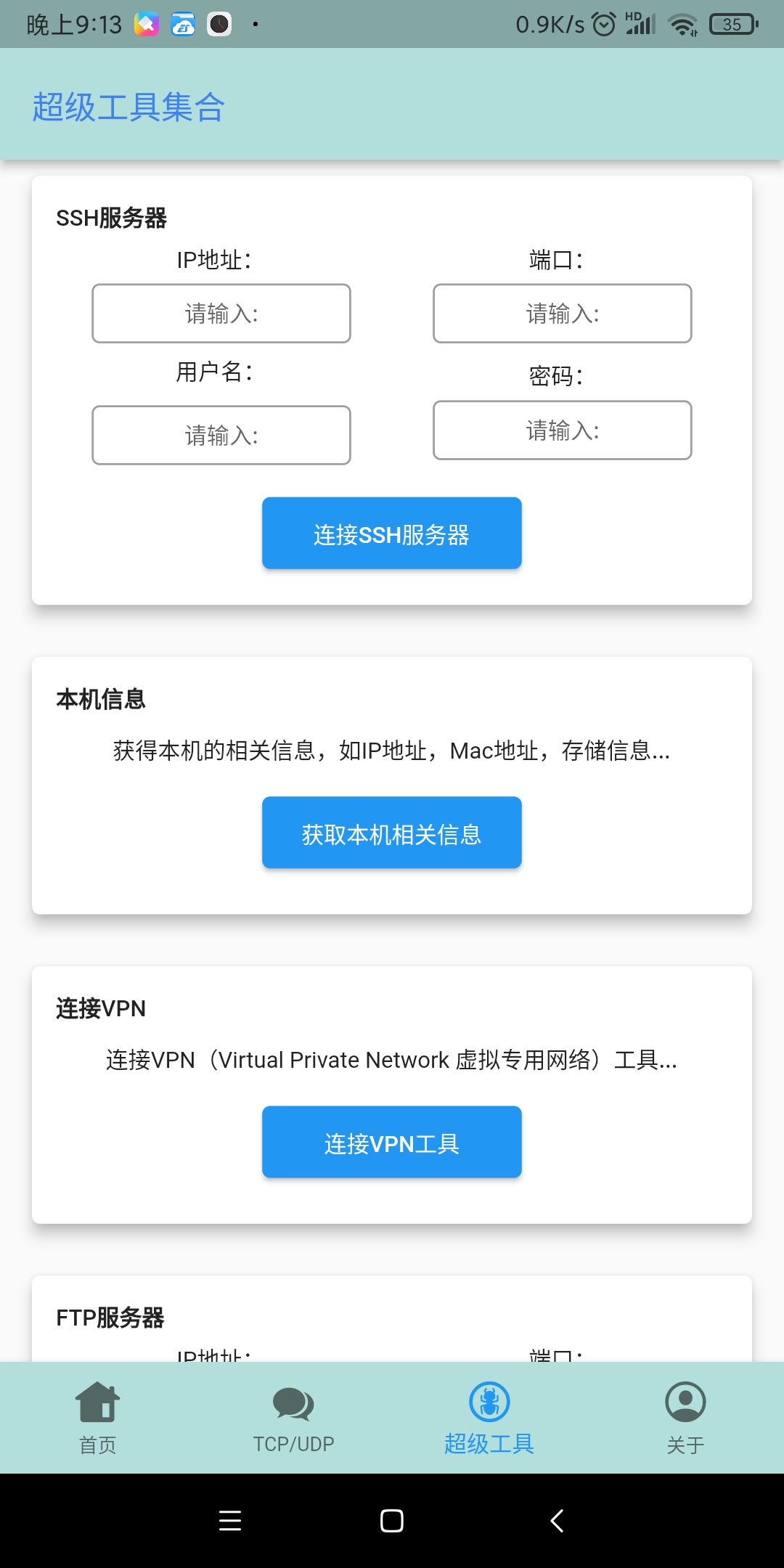Viewport: 784px width, 1568px height.
Task: Tap 获取本机相关信息 button
Action: (392, 833)
